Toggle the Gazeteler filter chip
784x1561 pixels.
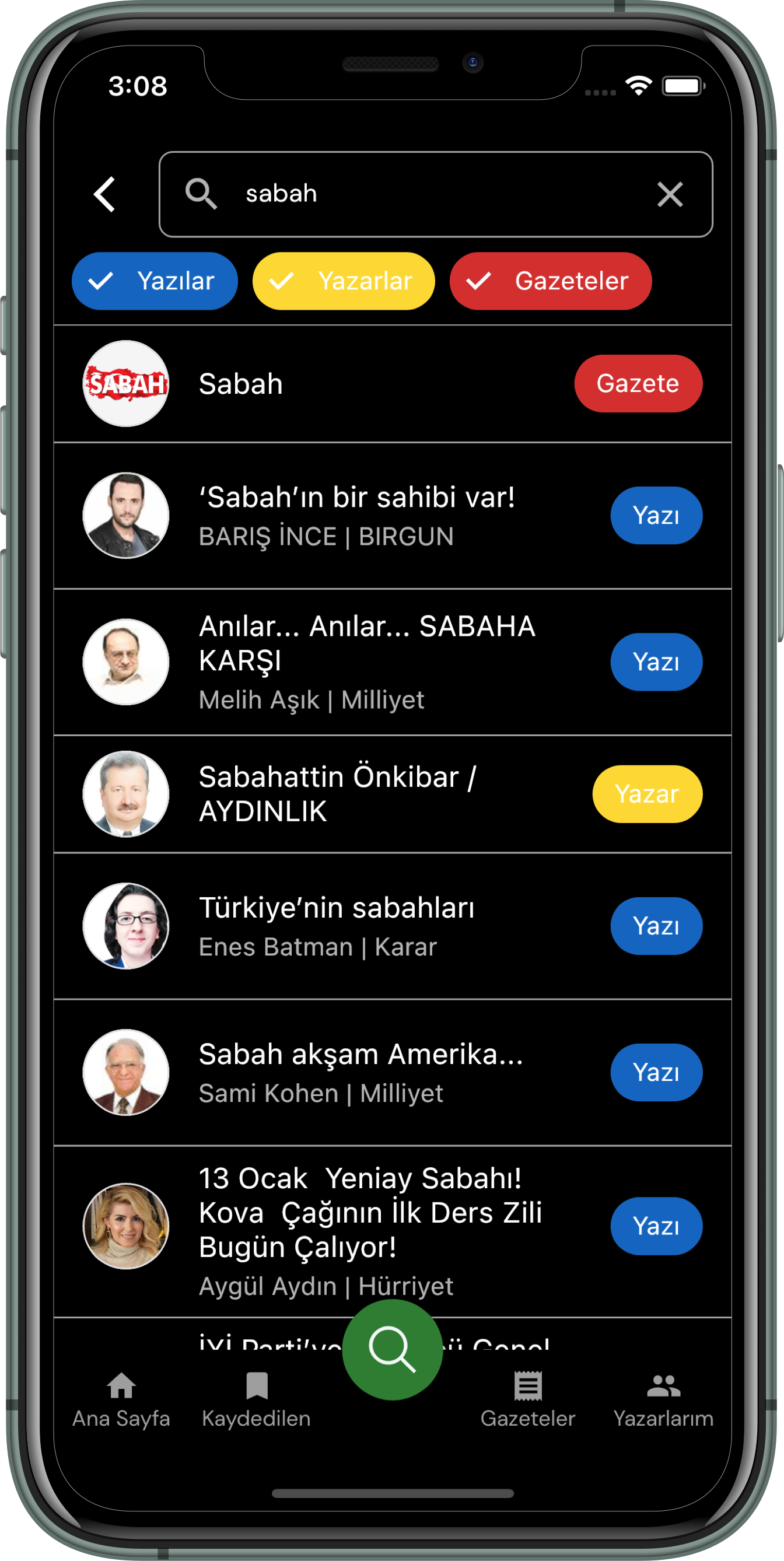550,281
